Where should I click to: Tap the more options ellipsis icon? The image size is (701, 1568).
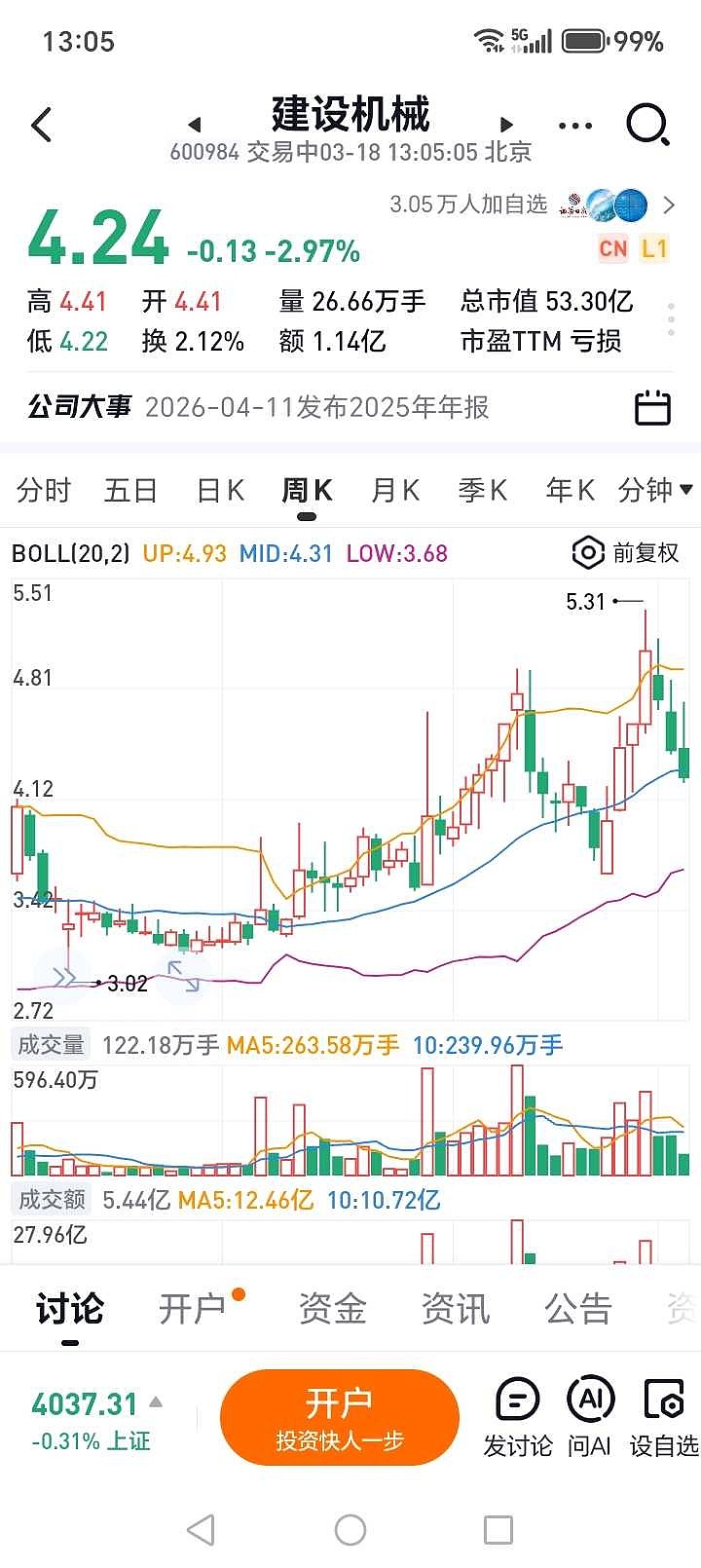coord(573,126)
